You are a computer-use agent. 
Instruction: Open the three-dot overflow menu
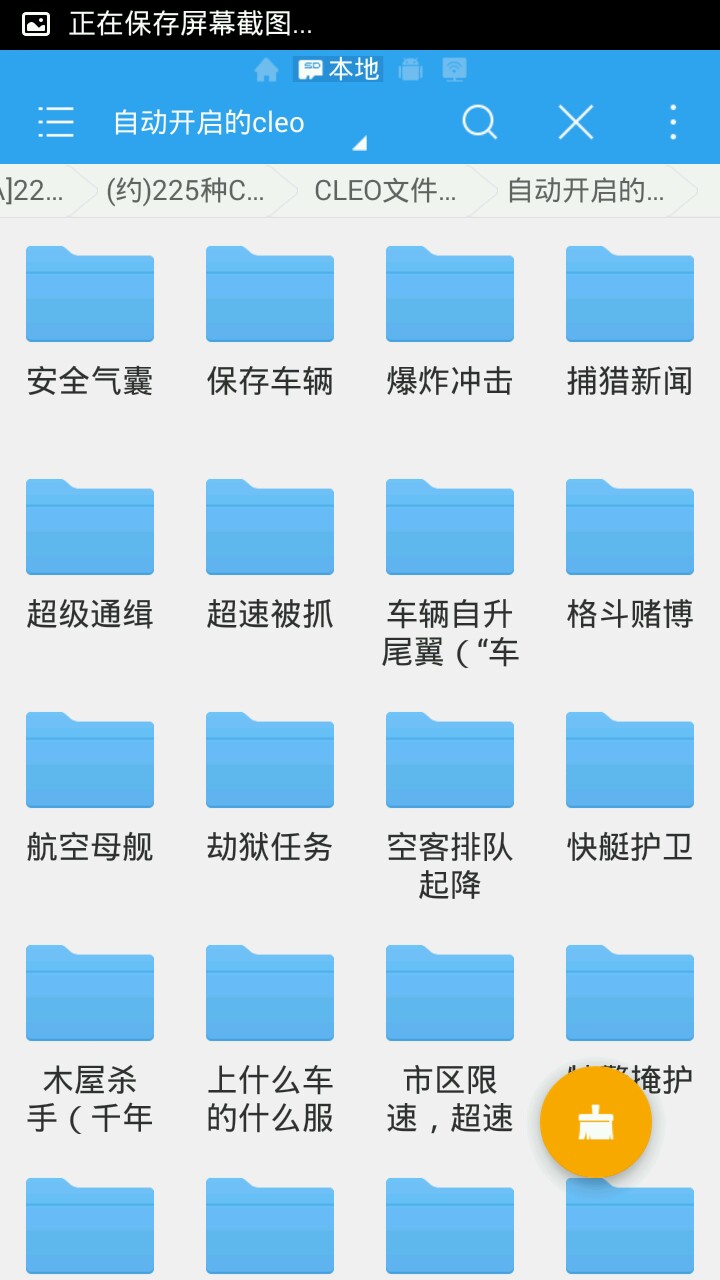click(673, 122)
